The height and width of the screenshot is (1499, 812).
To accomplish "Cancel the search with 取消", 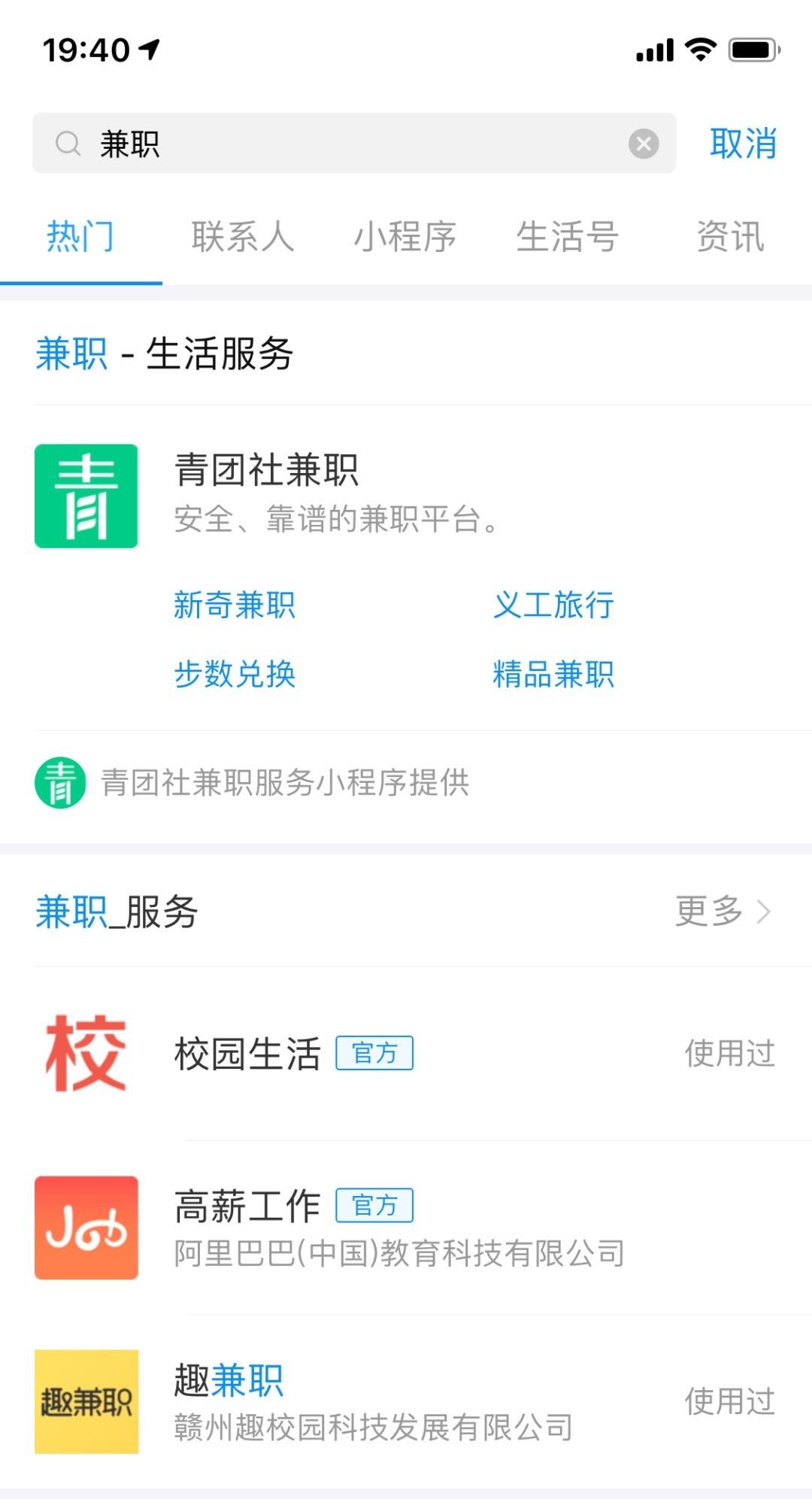I will coord(743,143).
